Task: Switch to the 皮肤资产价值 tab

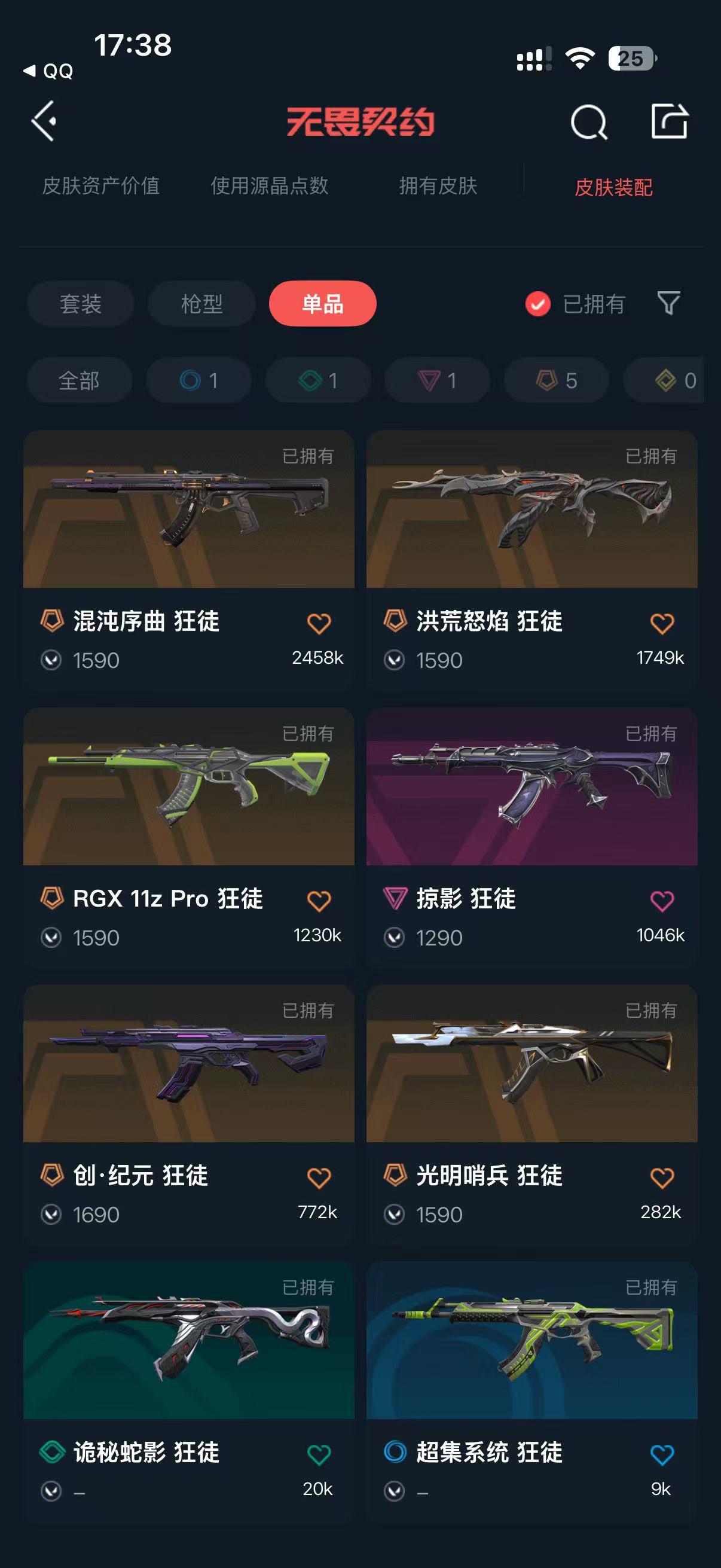Action: pos(101,185)
